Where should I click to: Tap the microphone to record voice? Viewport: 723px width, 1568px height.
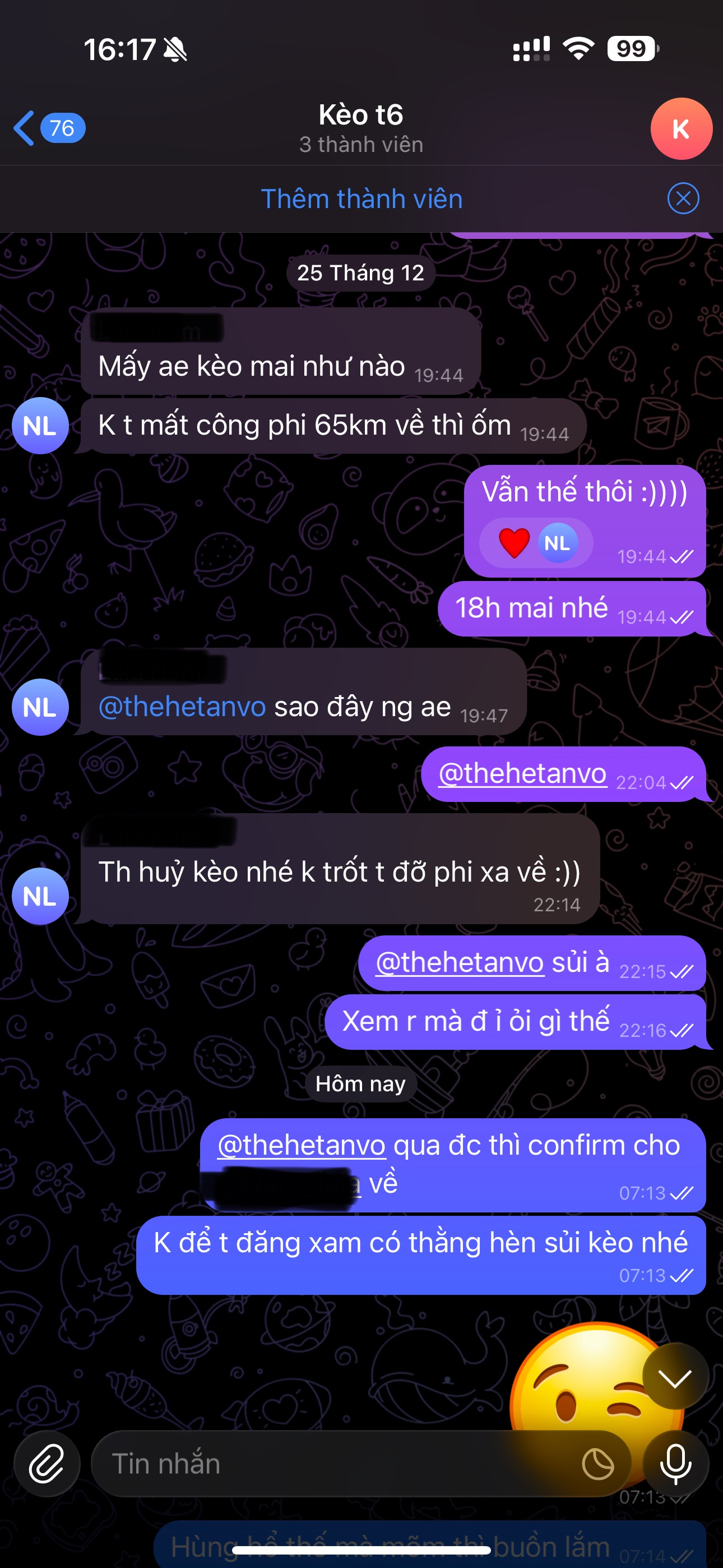coord(675,1463)
